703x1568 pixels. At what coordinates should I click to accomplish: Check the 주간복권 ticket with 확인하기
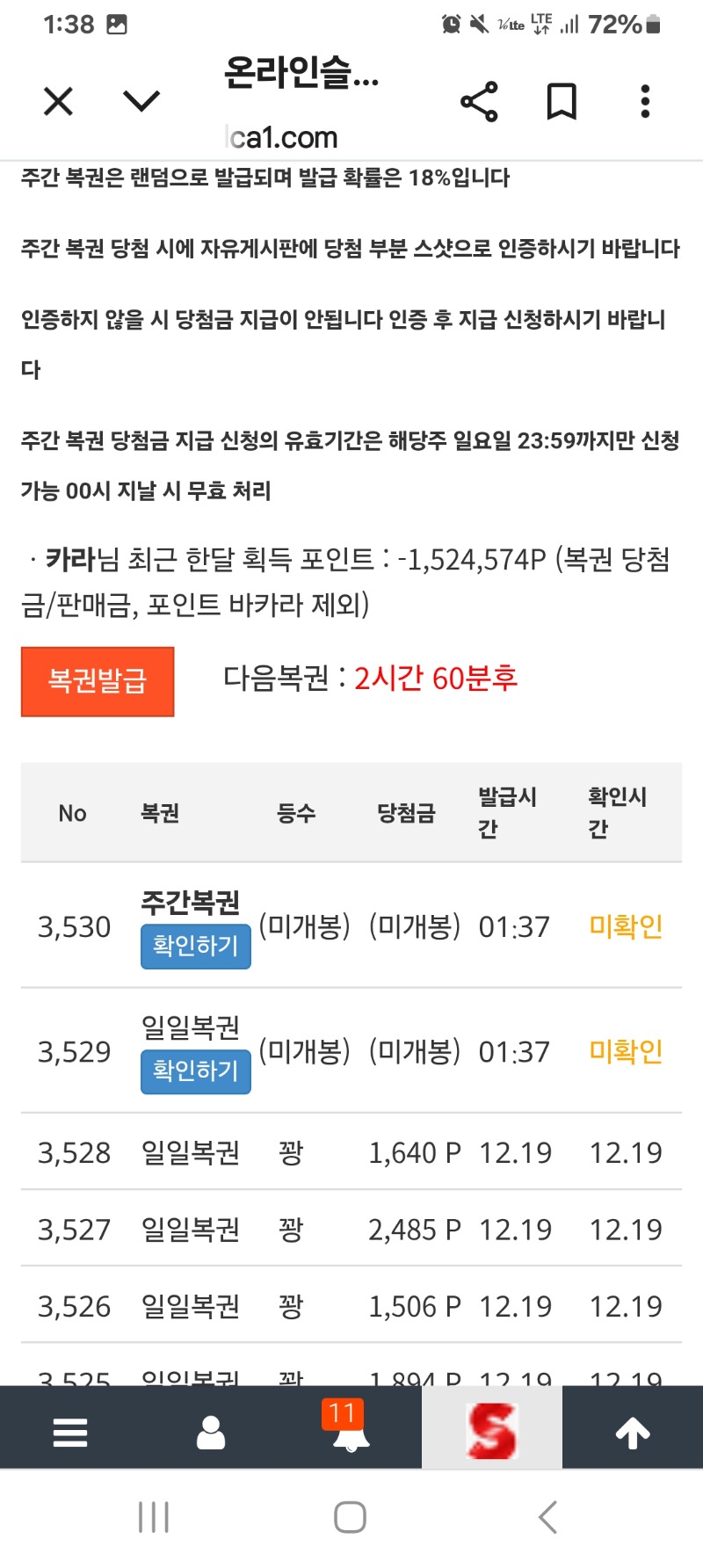pos(195,947)
